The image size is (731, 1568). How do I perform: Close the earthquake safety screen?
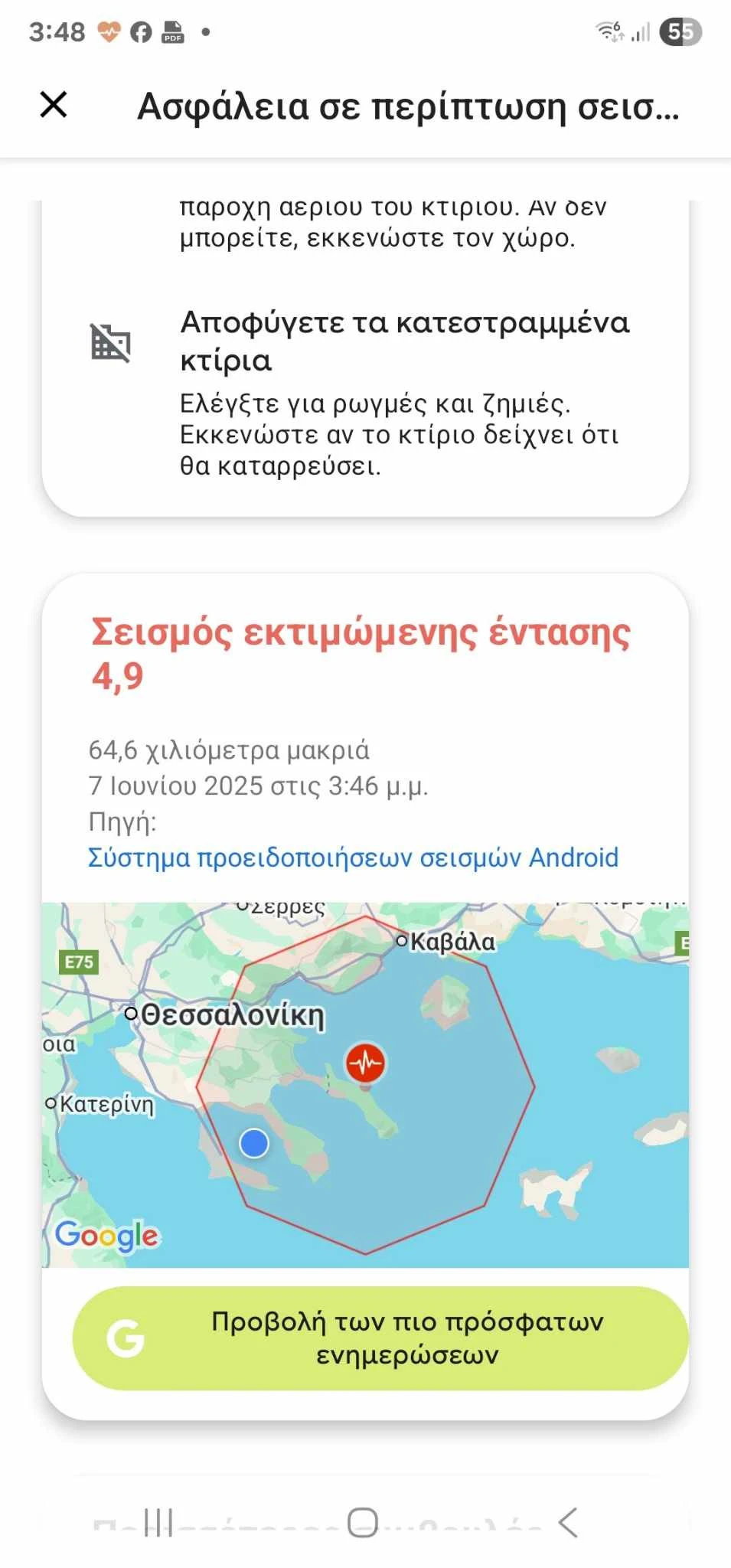click(54, 105)
